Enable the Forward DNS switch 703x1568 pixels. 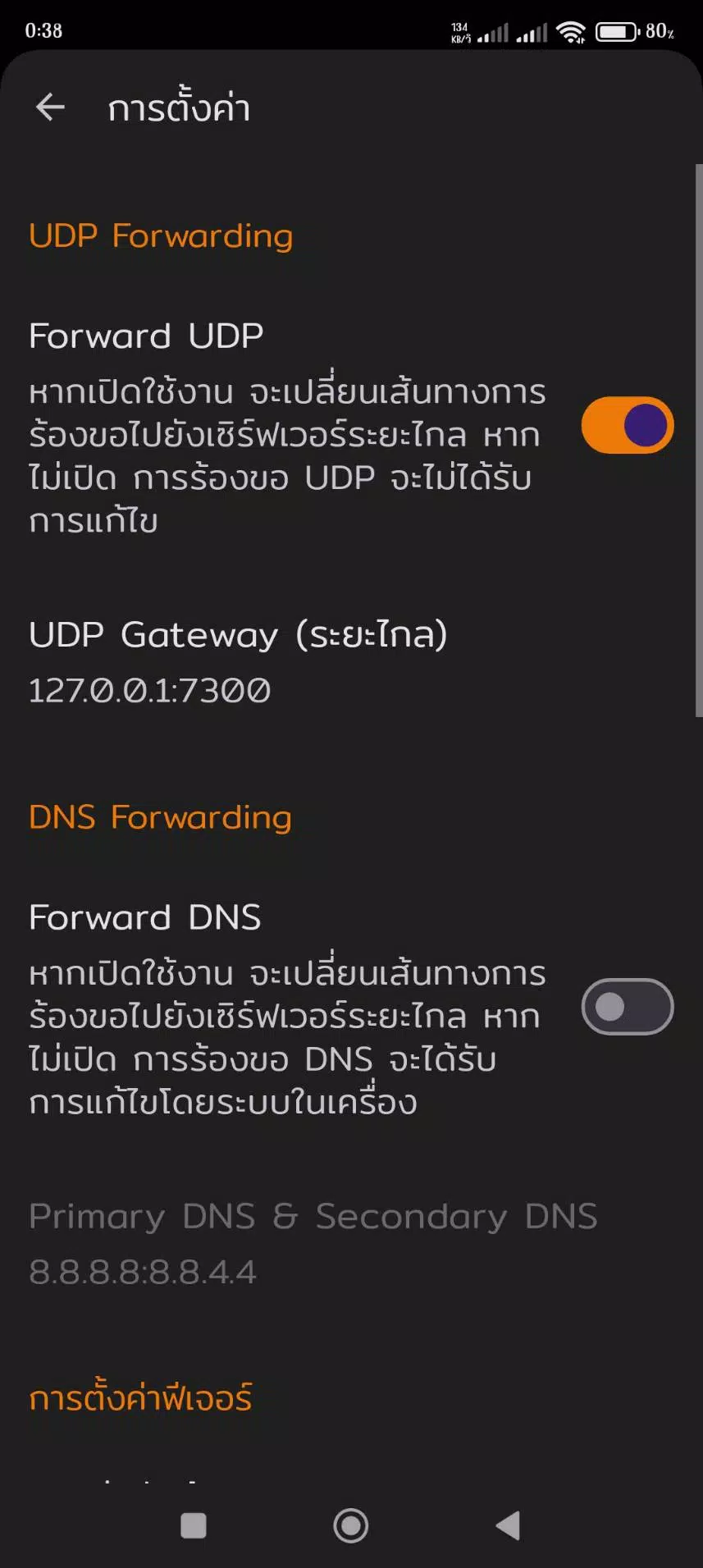(x=628, y=1007)
